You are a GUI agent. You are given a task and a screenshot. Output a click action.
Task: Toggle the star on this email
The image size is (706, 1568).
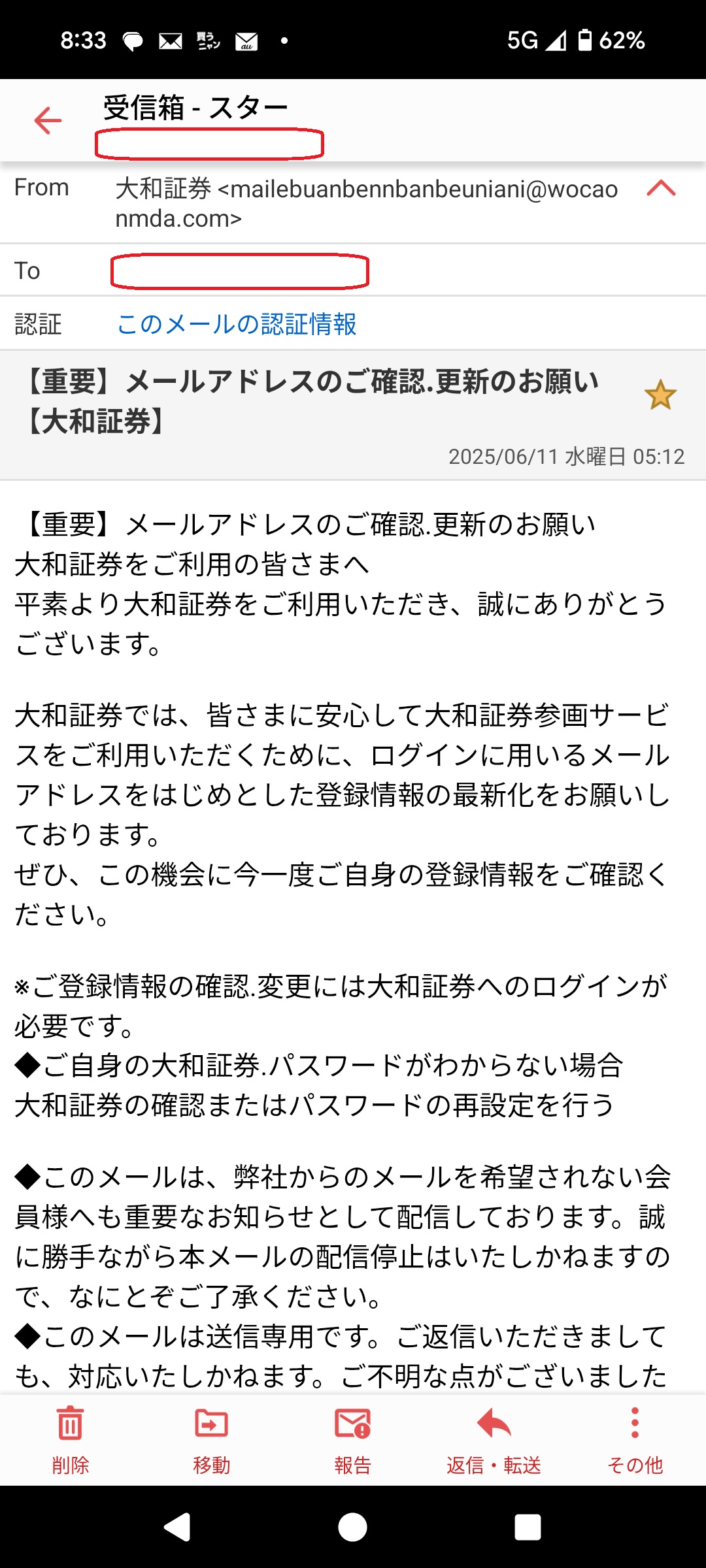pyautogui.click(x=660, y=395)
